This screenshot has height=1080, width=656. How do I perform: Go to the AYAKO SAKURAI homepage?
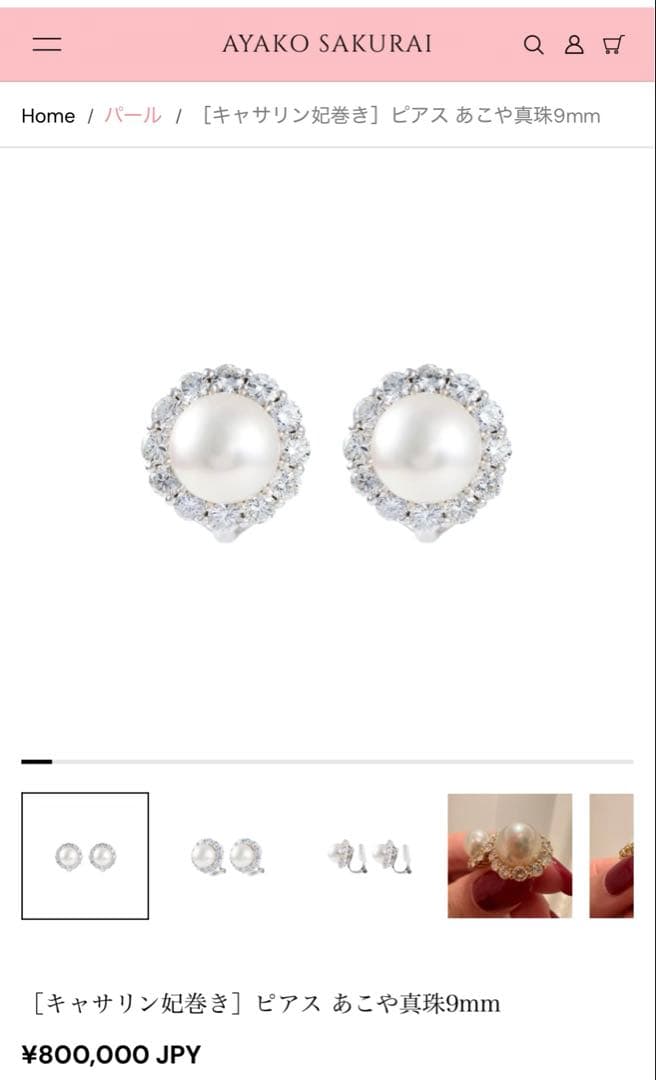[327, 44]
